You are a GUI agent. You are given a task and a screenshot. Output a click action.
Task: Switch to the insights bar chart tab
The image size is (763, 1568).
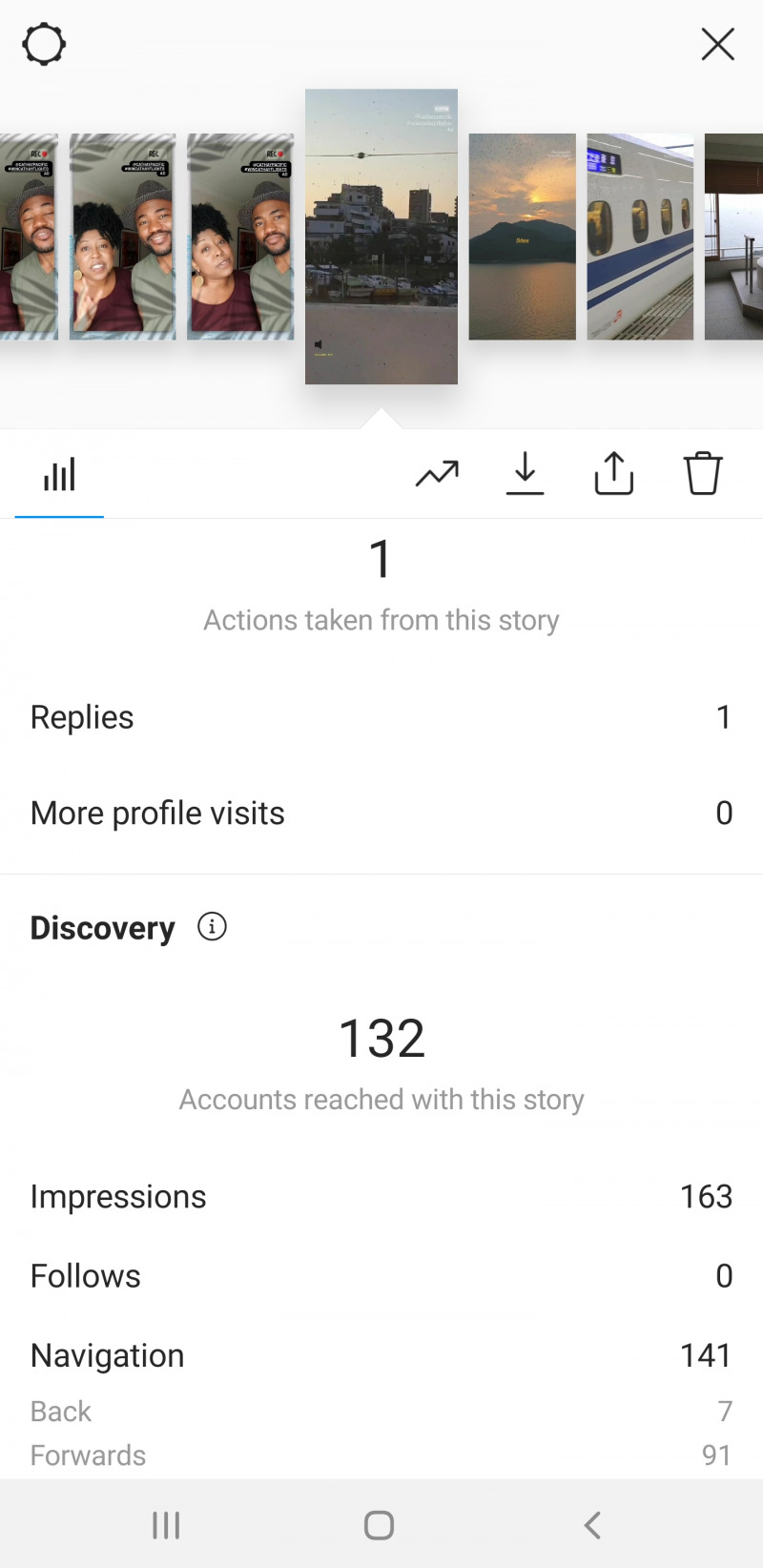tap(59, 474)
